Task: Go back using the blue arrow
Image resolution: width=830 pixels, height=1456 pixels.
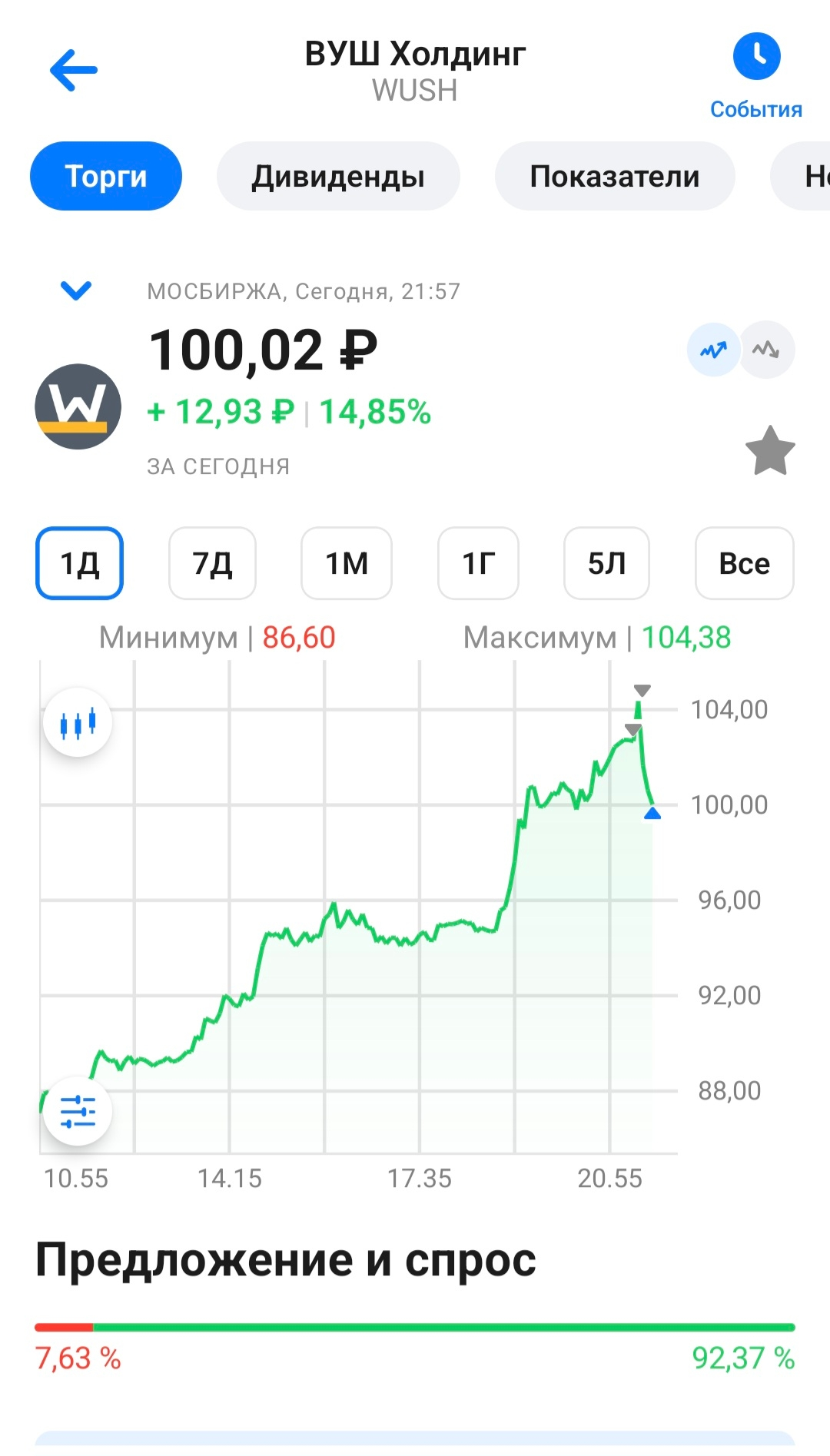Action: tap(74, 70)
